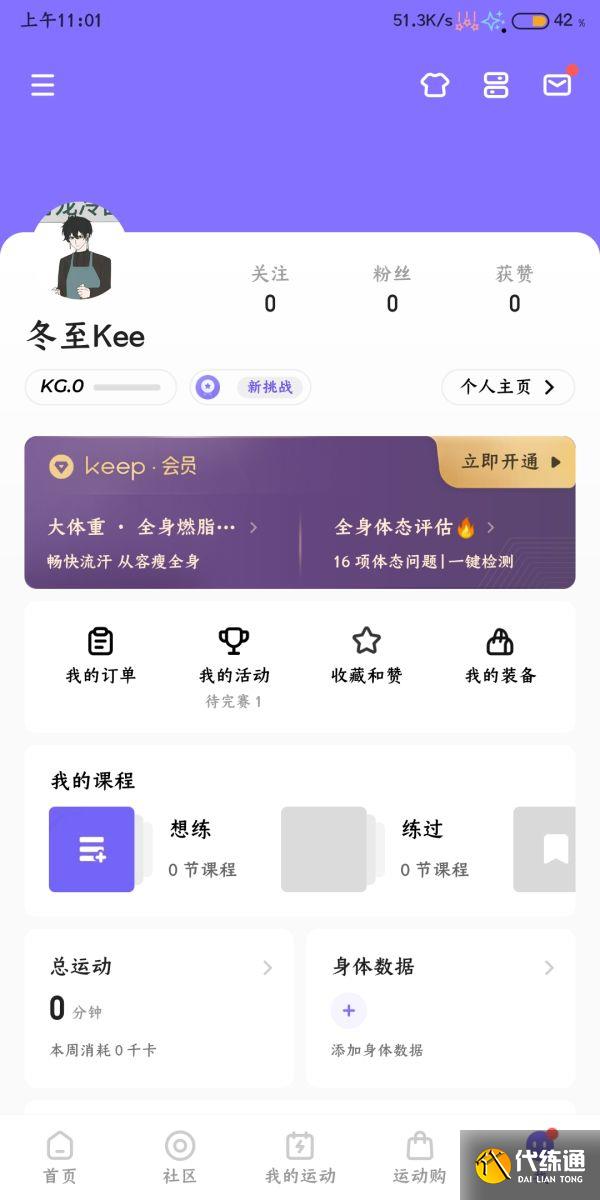Open 我的订单 orders
Screen dimensions: 600x1200
pyautogui.click(x=100, y=656)
